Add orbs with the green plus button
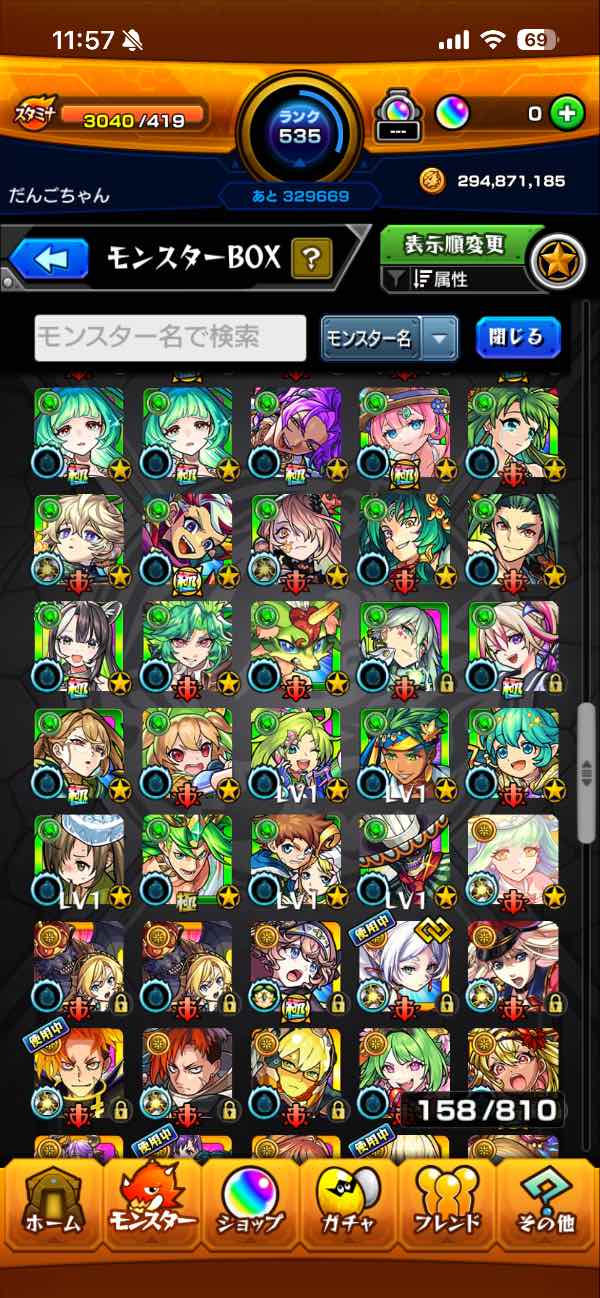The width and height of the screenshot is (600, 1298). click(x=567, y=113)
